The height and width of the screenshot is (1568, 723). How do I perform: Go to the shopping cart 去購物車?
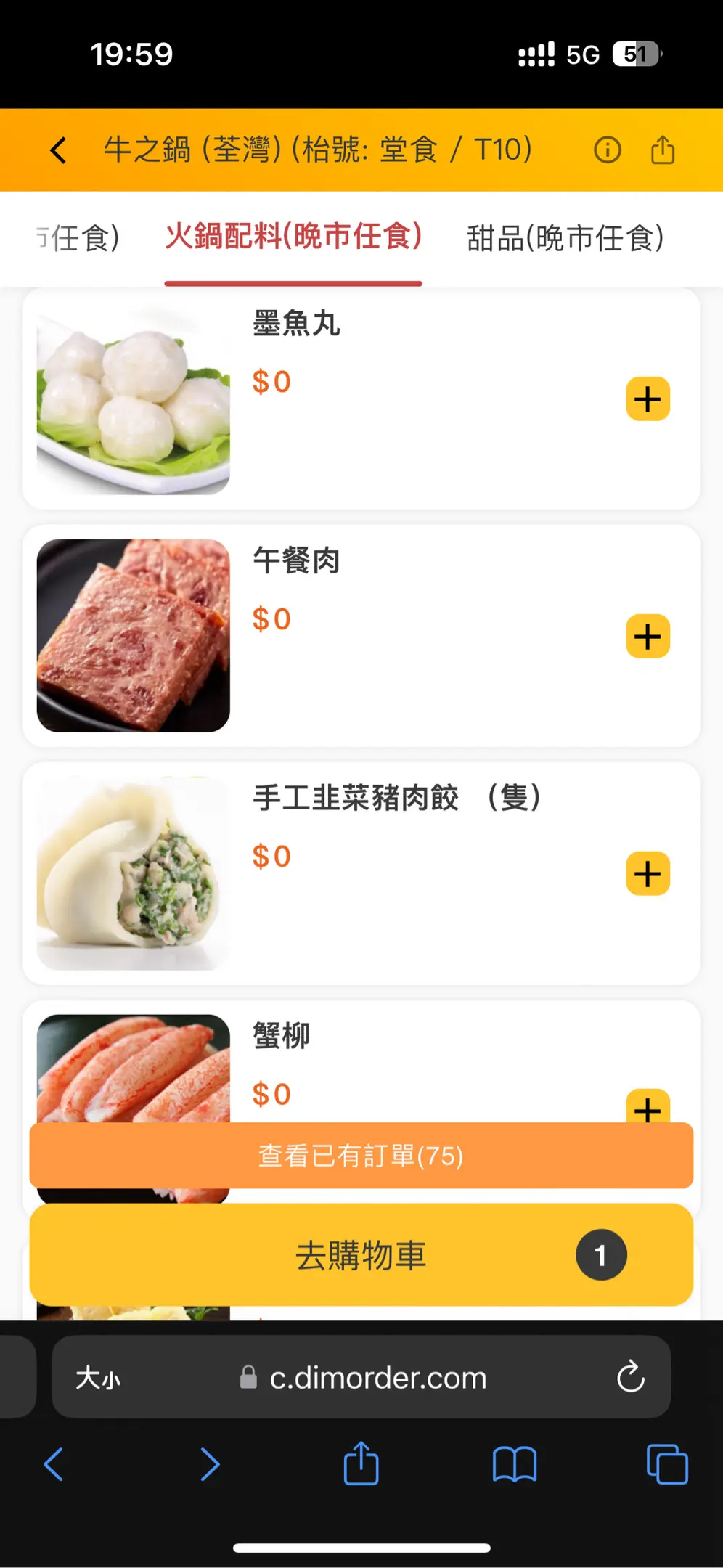(x=361, y=1255)
